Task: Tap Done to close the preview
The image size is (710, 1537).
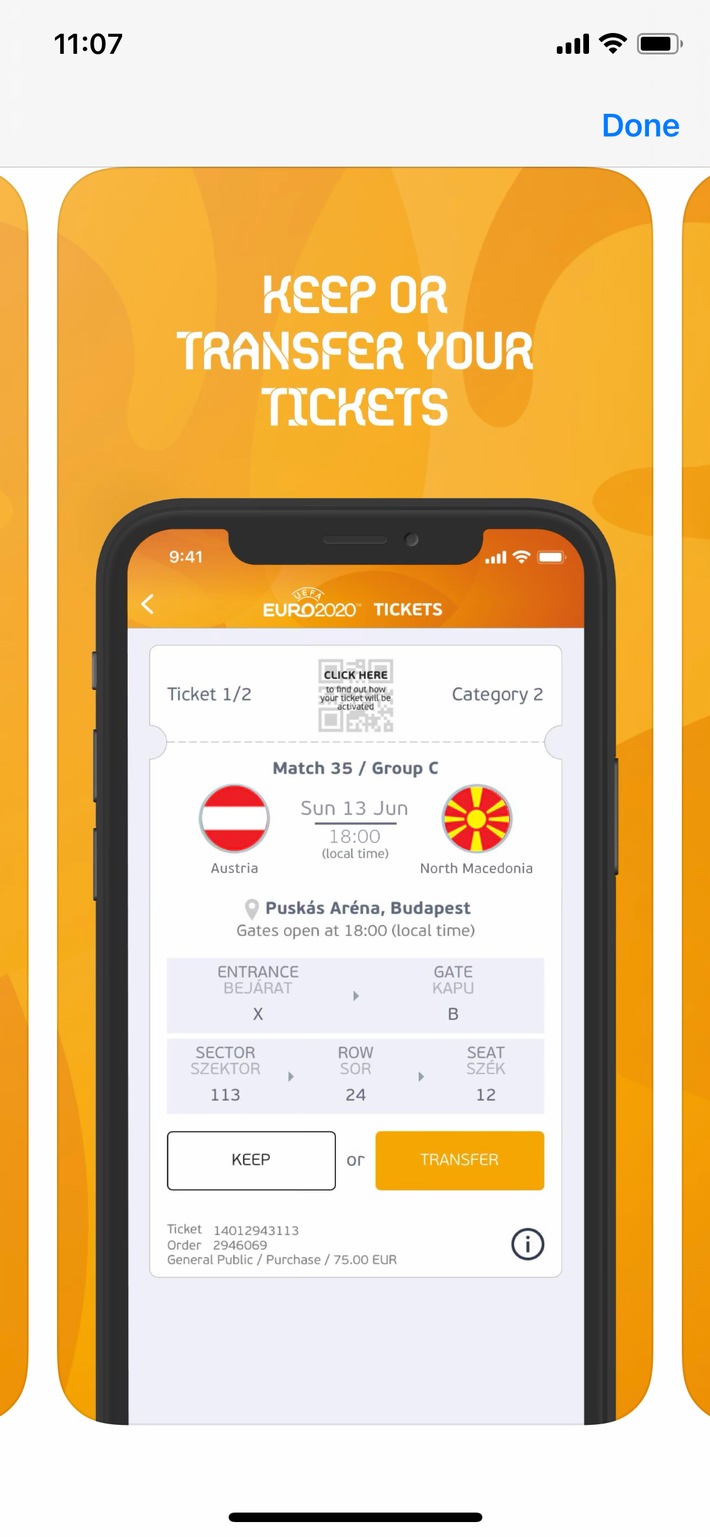Action: tap(640, 126)
